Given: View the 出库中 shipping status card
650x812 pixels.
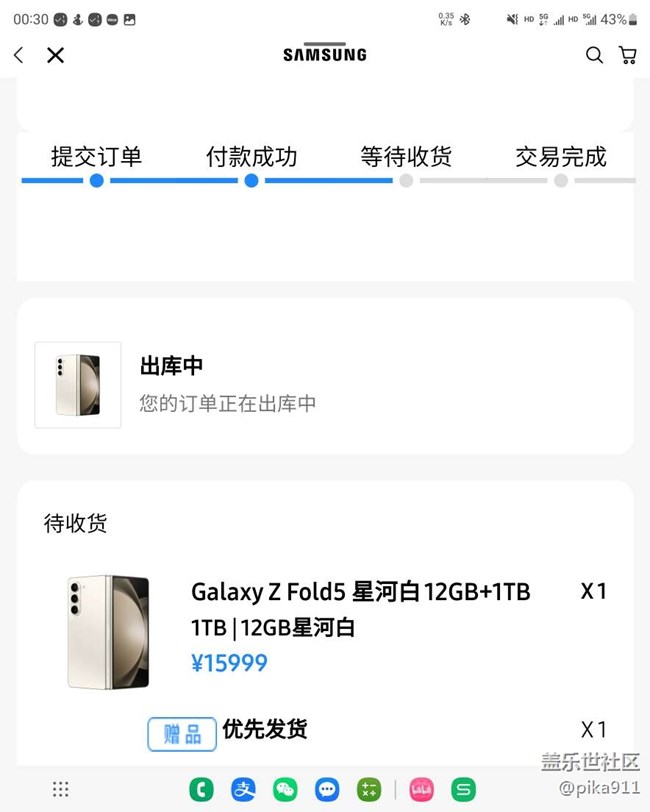Looking at the screenshot, I should 325,385.
